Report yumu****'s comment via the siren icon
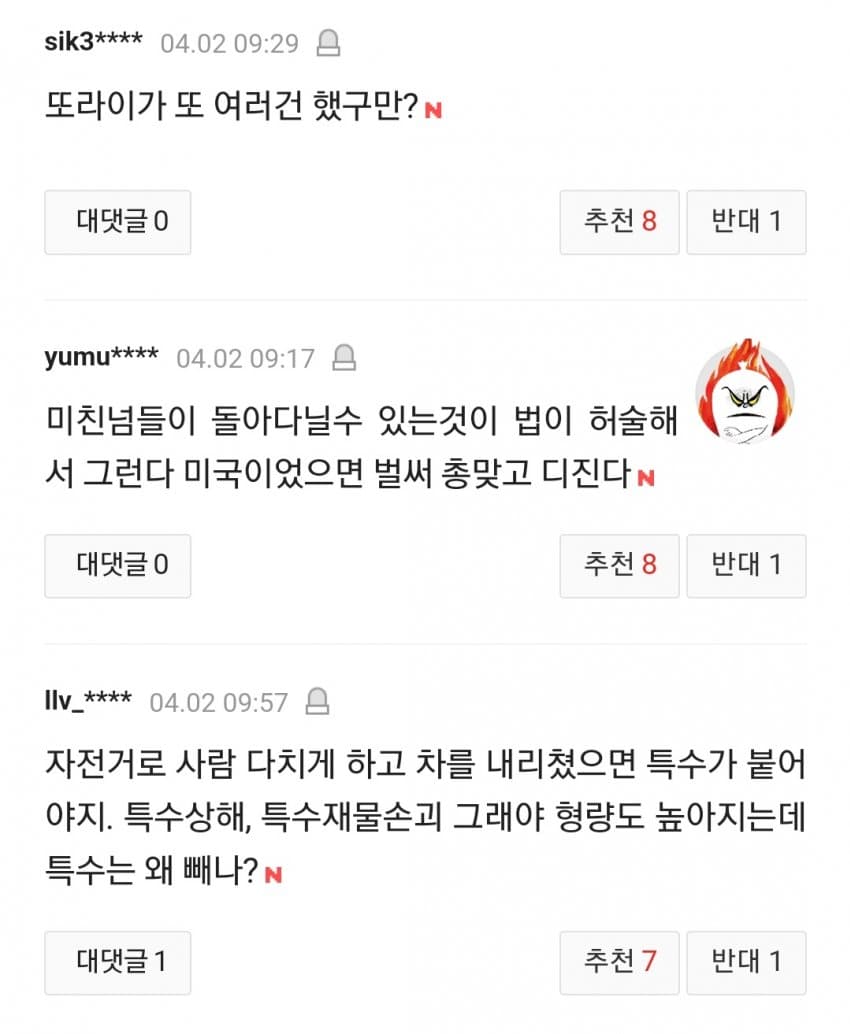This screenshot has height=1034, width=850. point(344,357)
